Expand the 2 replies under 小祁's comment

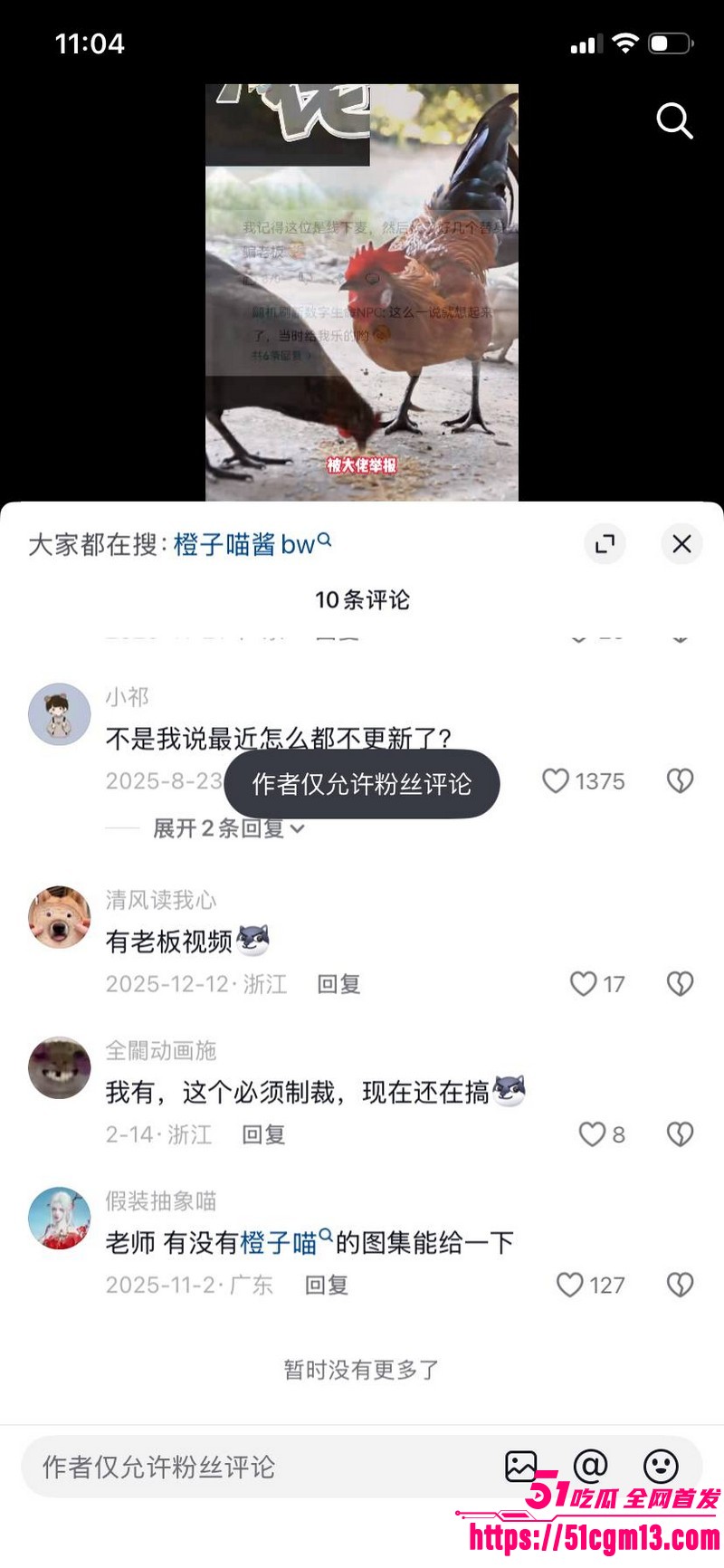click(224, 827)
